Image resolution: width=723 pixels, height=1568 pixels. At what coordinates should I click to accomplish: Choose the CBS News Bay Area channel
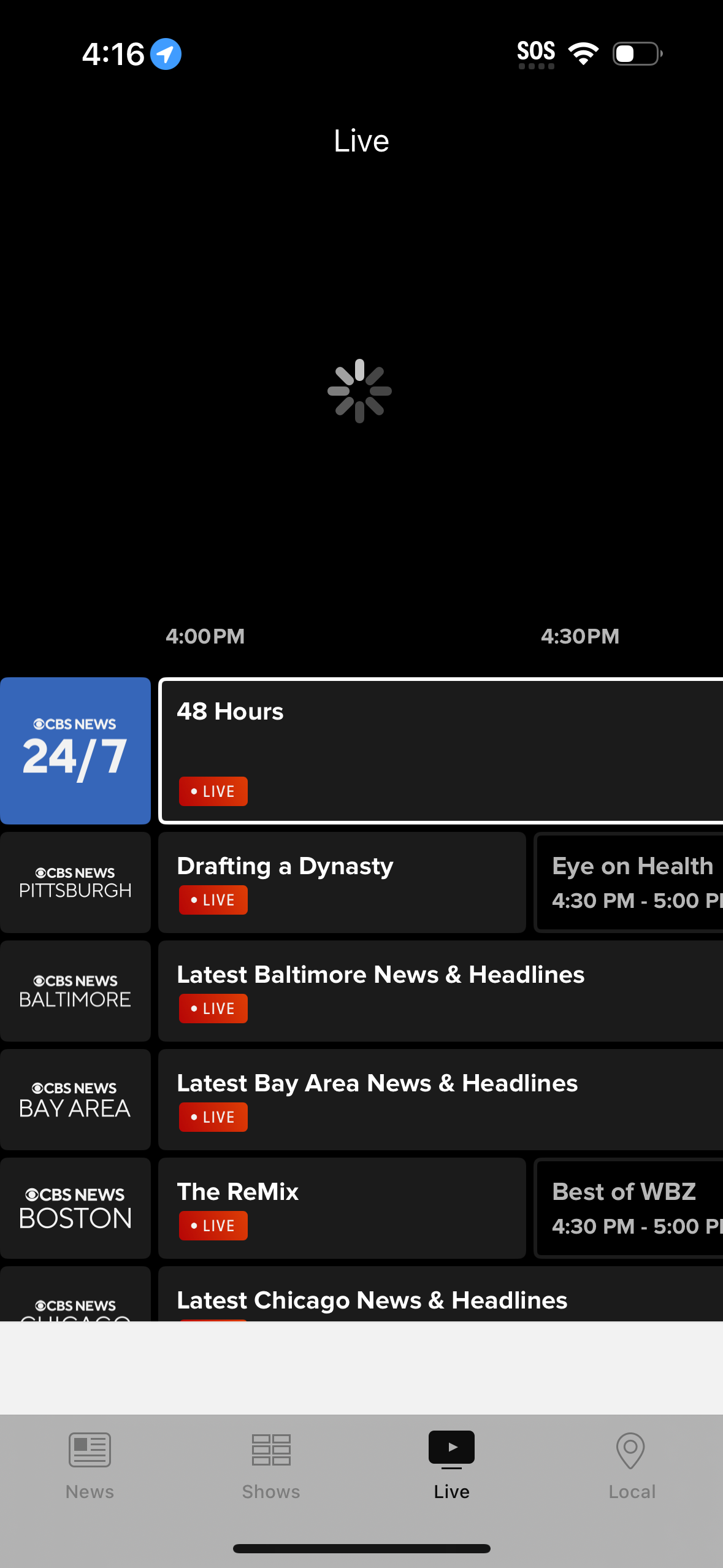75,1098
